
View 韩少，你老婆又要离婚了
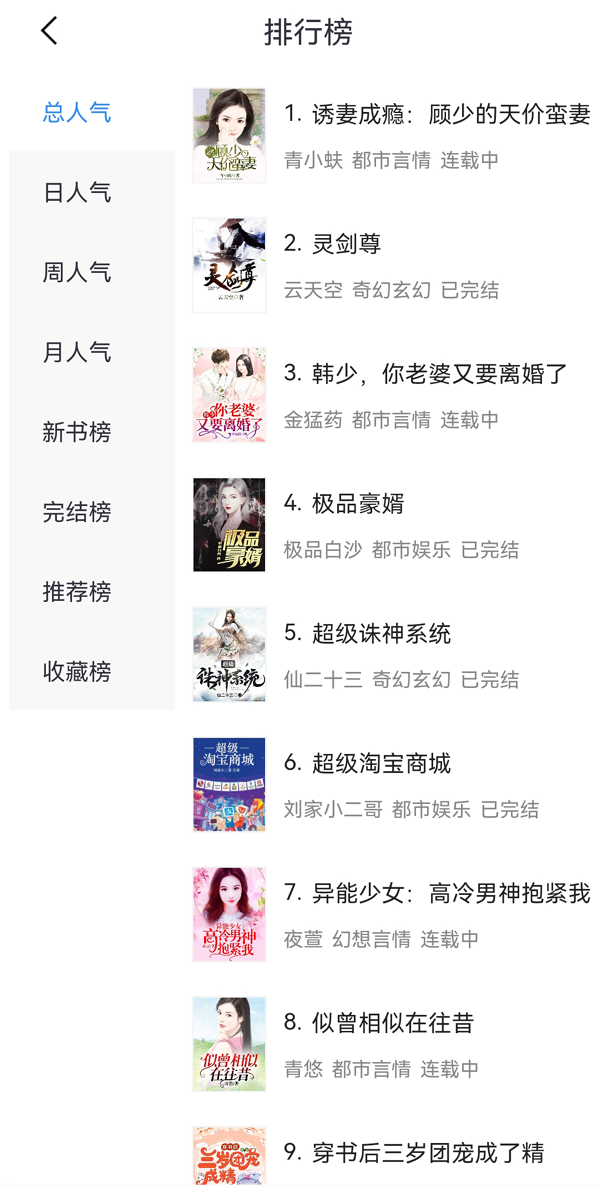pyautogui.click(x=425, y=374)
